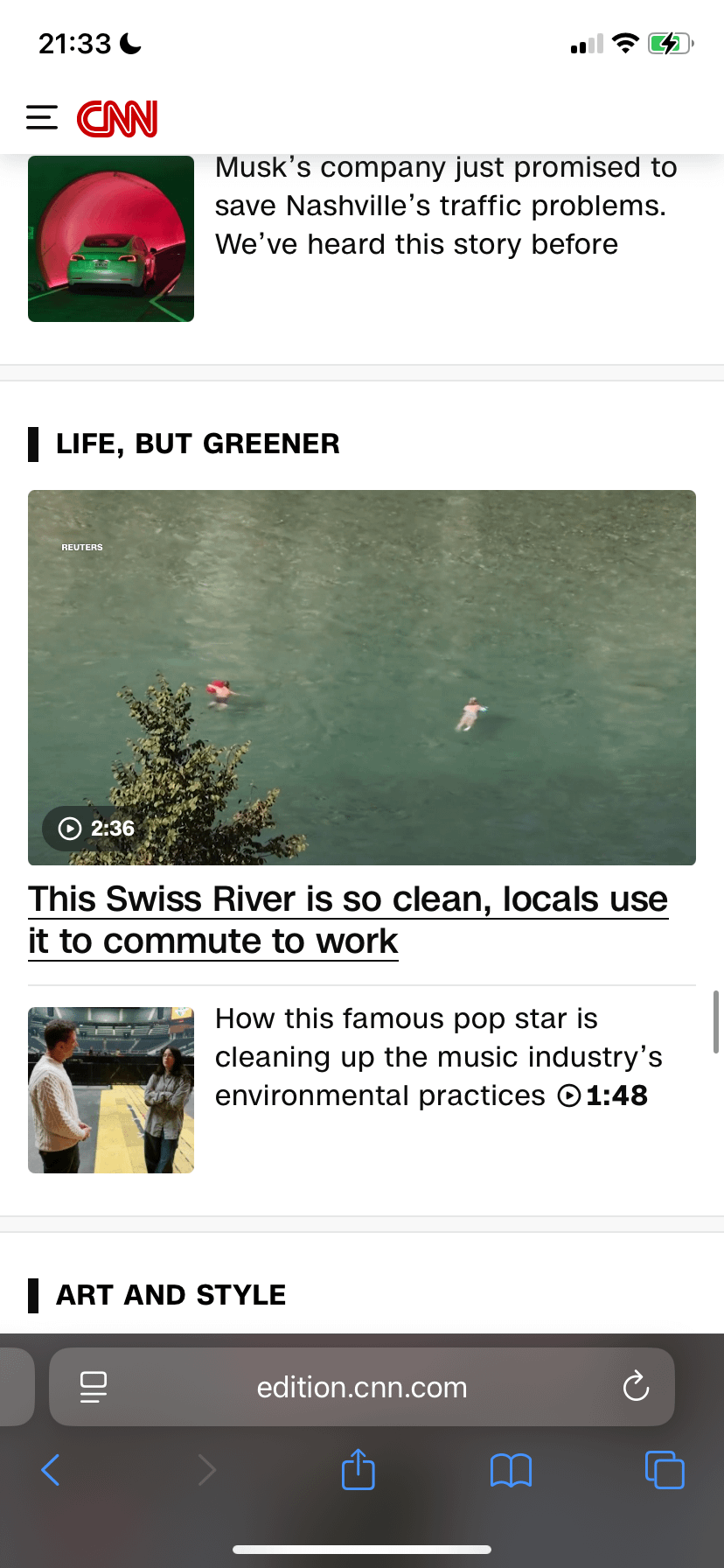Image resolution: width=724 pixels, height=1568 pixels.
Task: Open the pop star environmental practices story
Action: pyautogui.click(x=439, y=1057)
